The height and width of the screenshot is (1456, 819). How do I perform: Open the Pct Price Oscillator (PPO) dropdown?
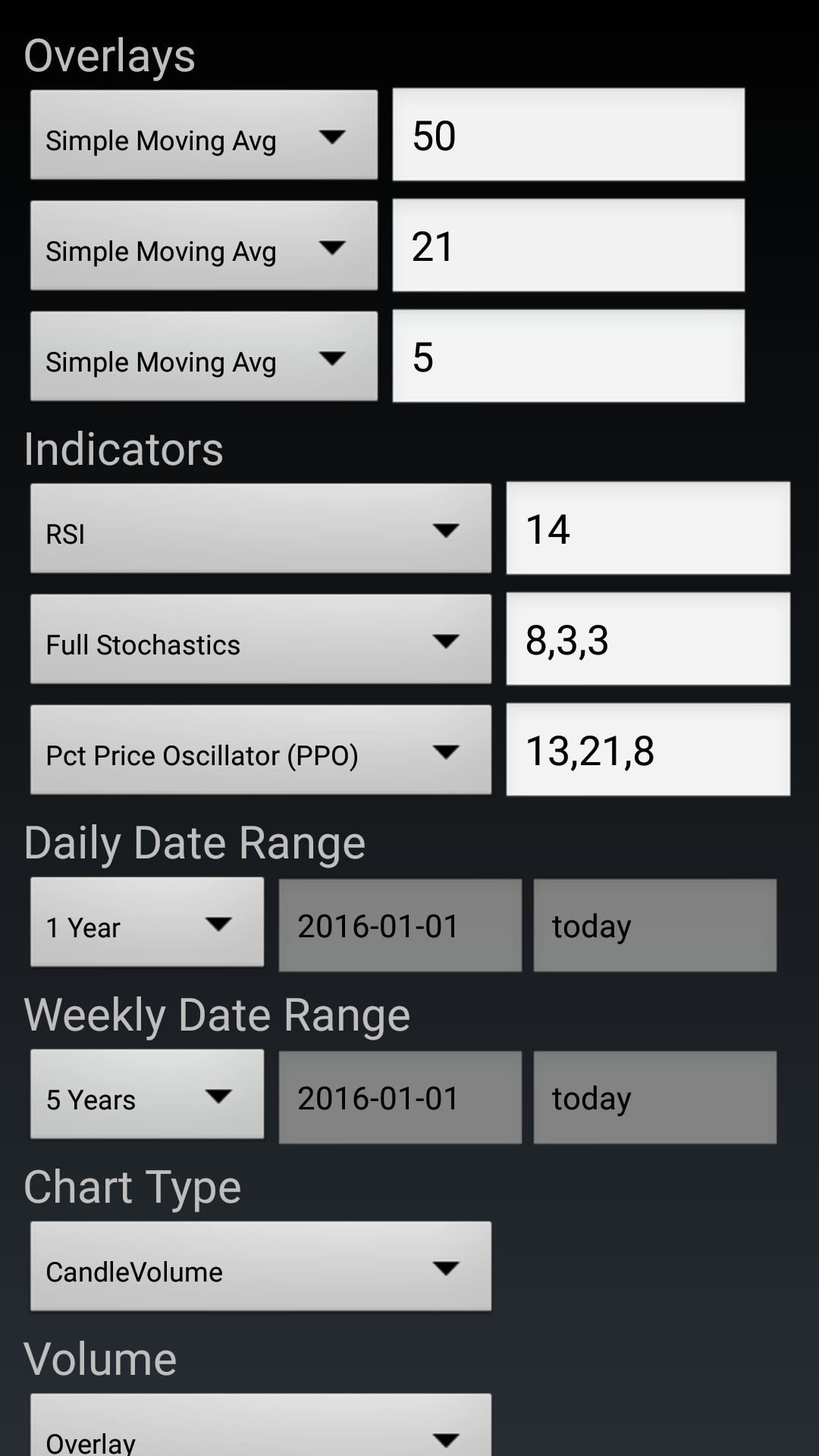point(260,749)
